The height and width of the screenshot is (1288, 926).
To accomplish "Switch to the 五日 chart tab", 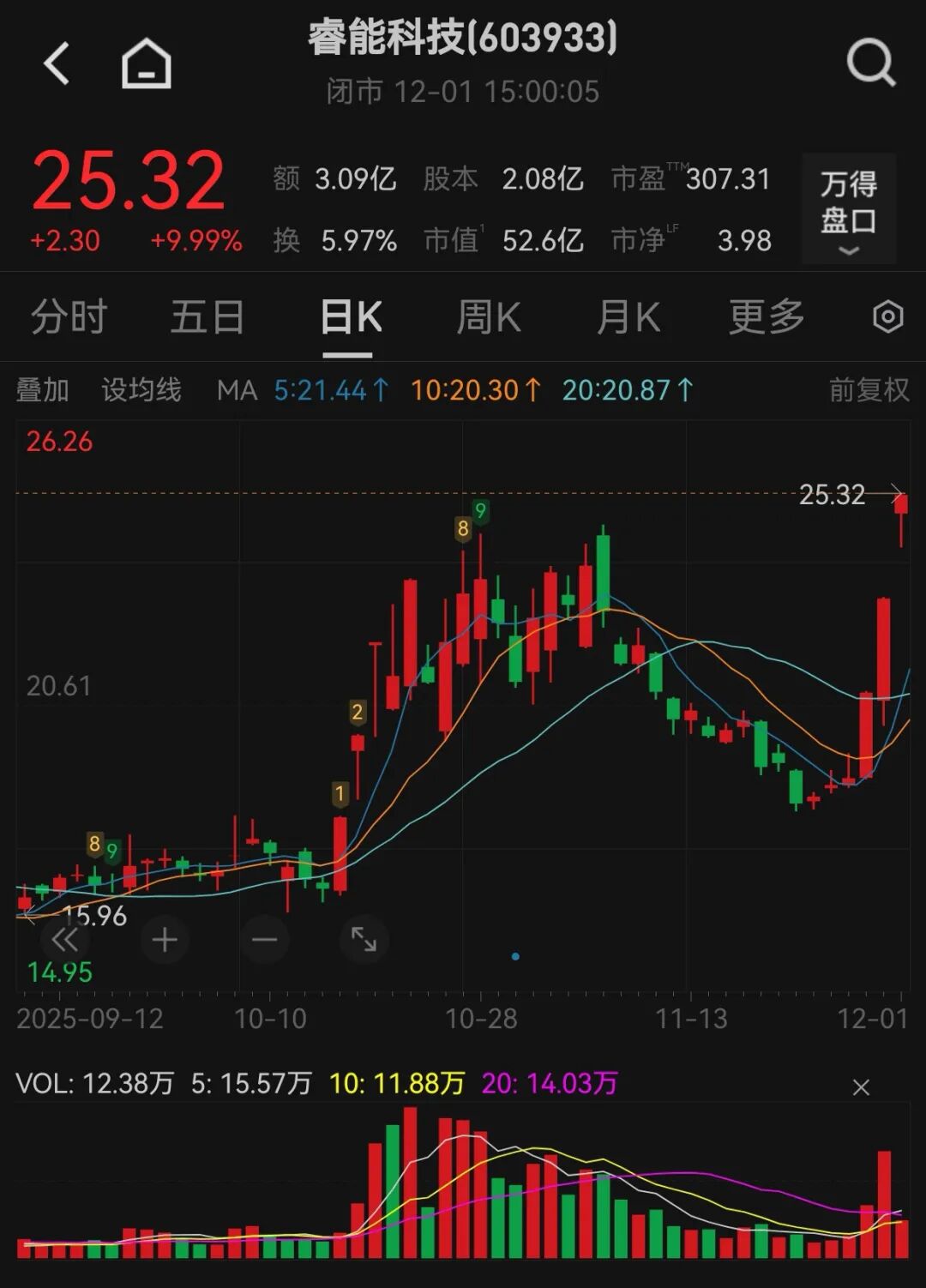I will click(x=207, y=317).
